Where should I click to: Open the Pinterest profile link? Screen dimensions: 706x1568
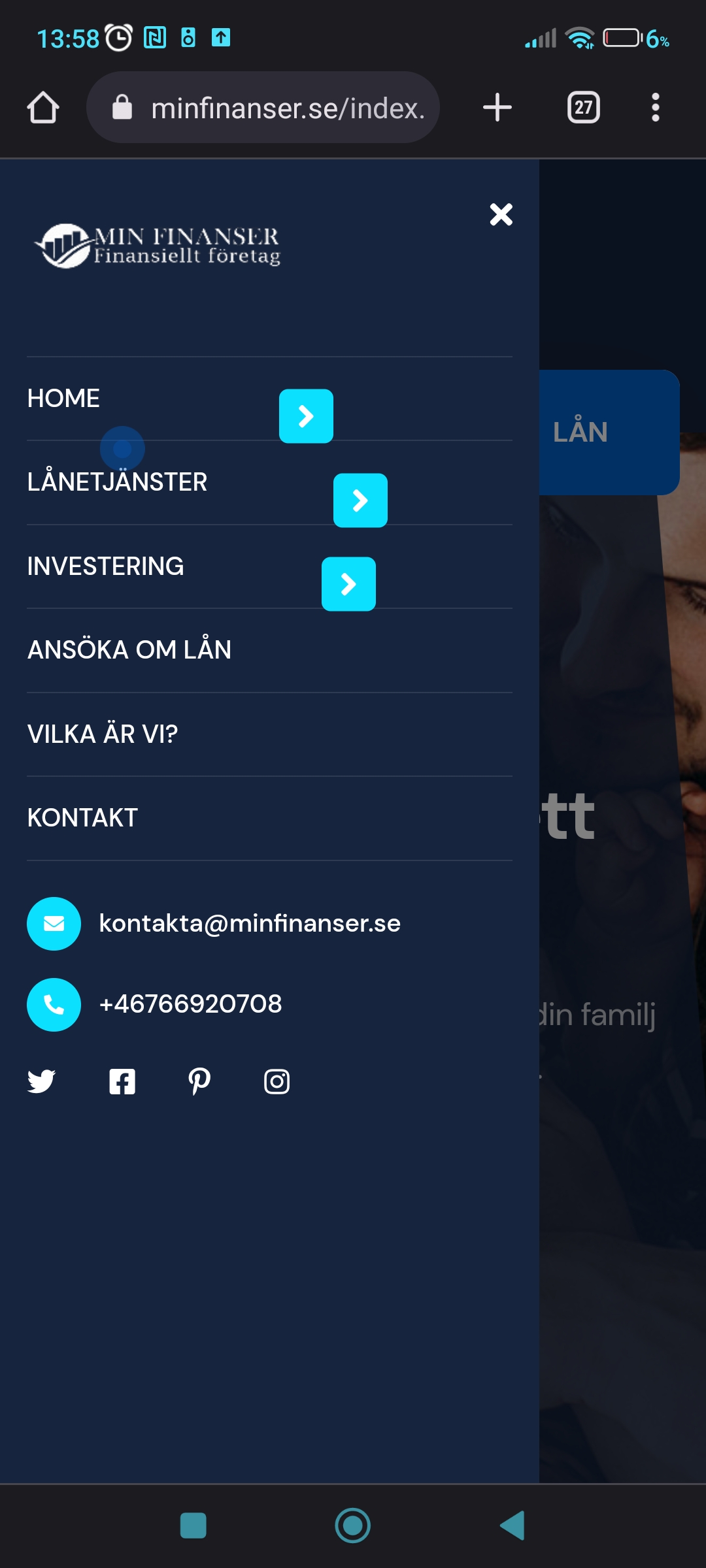[199, 1081]
